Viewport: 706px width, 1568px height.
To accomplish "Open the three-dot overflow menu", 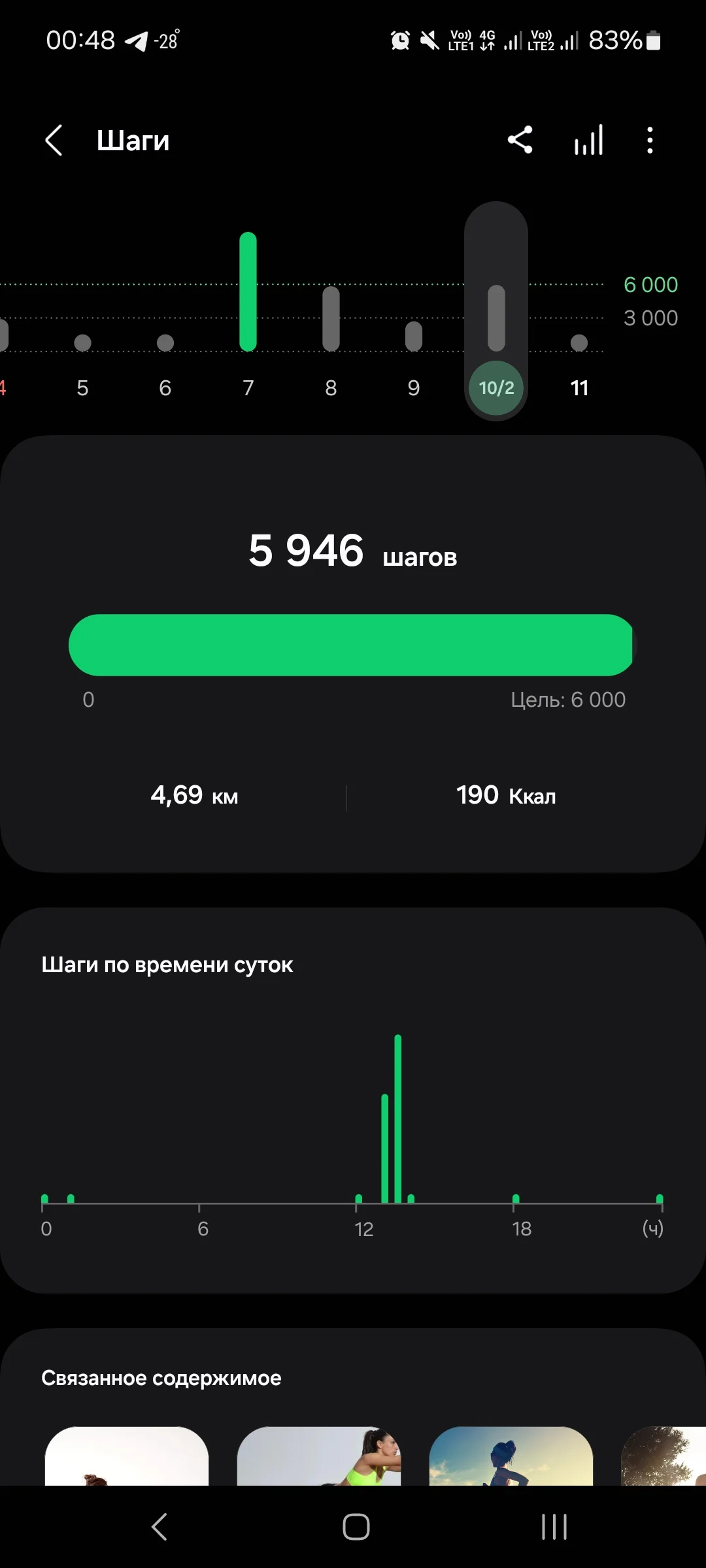I will (x=649, y=140).
